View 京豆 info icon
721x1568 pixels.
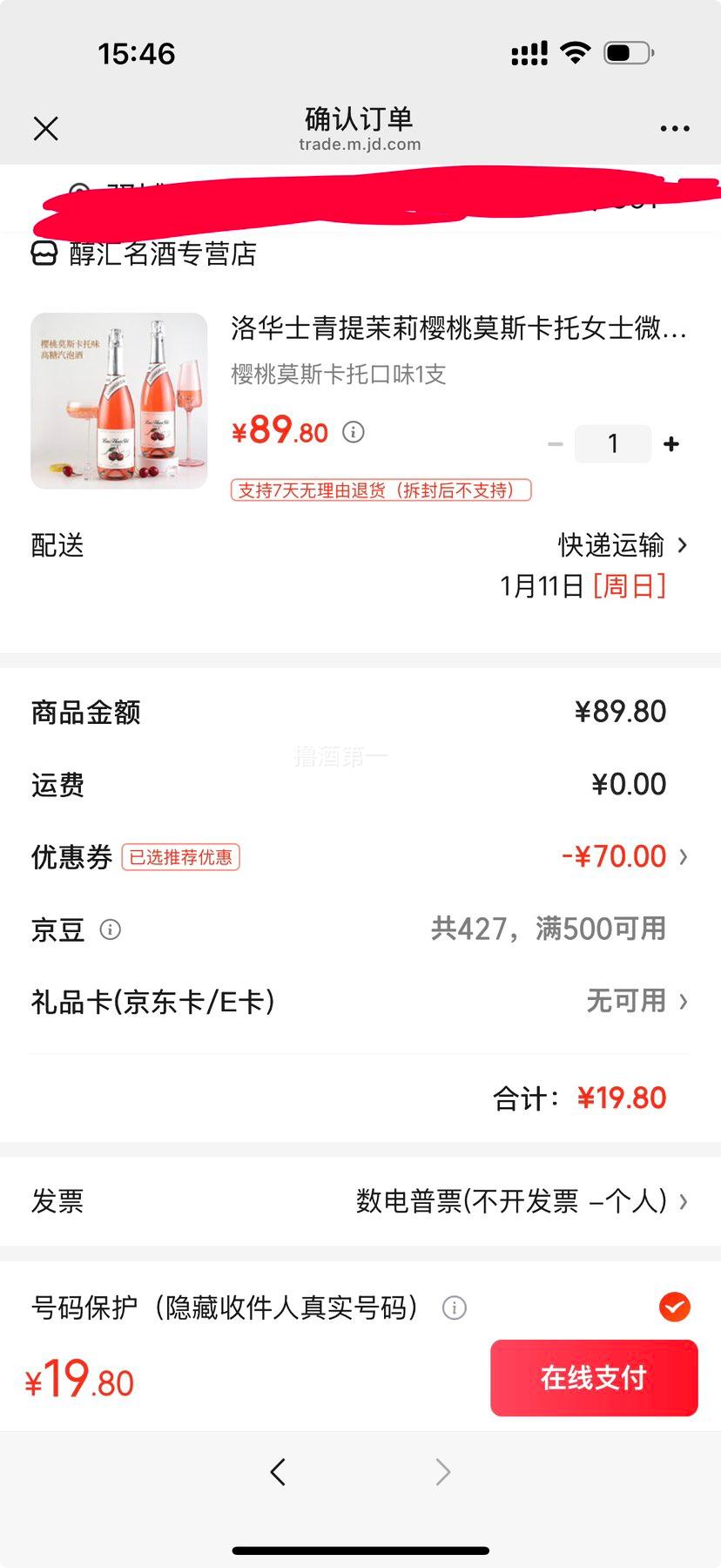(111, 929)
